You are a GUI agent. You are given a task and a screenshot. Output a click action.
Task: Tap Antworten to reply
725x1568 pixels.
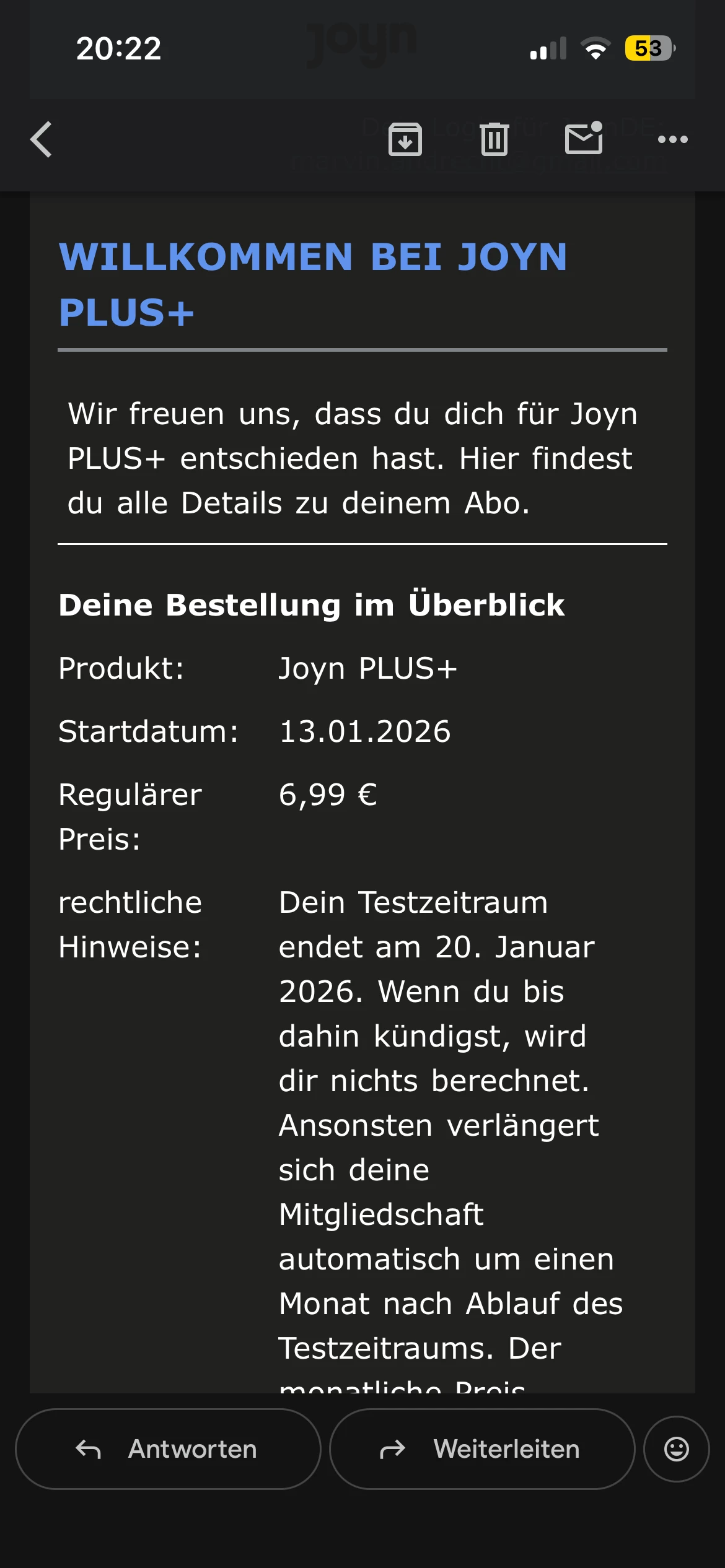[168, 1449]
